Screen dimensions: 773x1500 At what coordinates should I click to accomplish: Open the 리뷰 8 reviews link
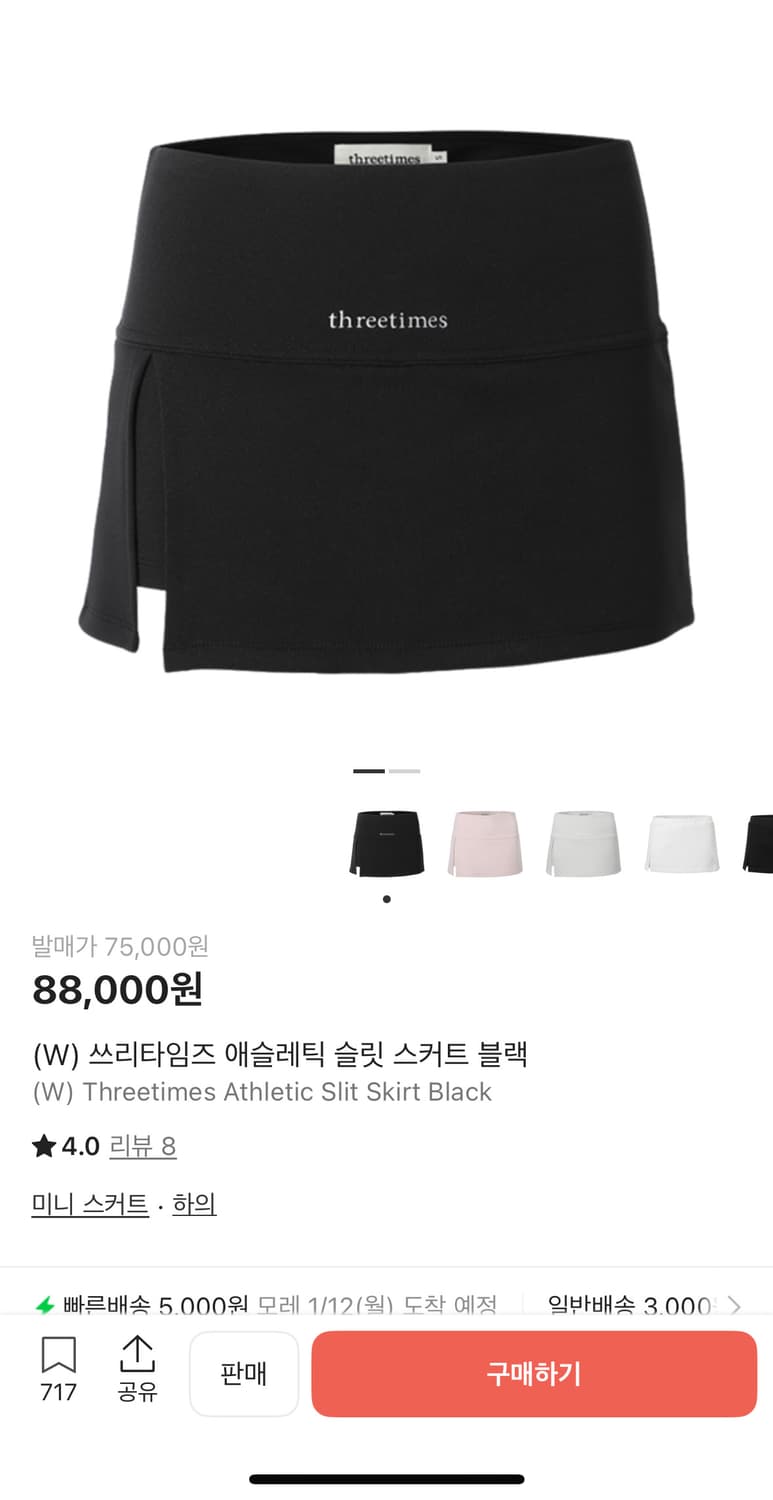pos(143,1146)
